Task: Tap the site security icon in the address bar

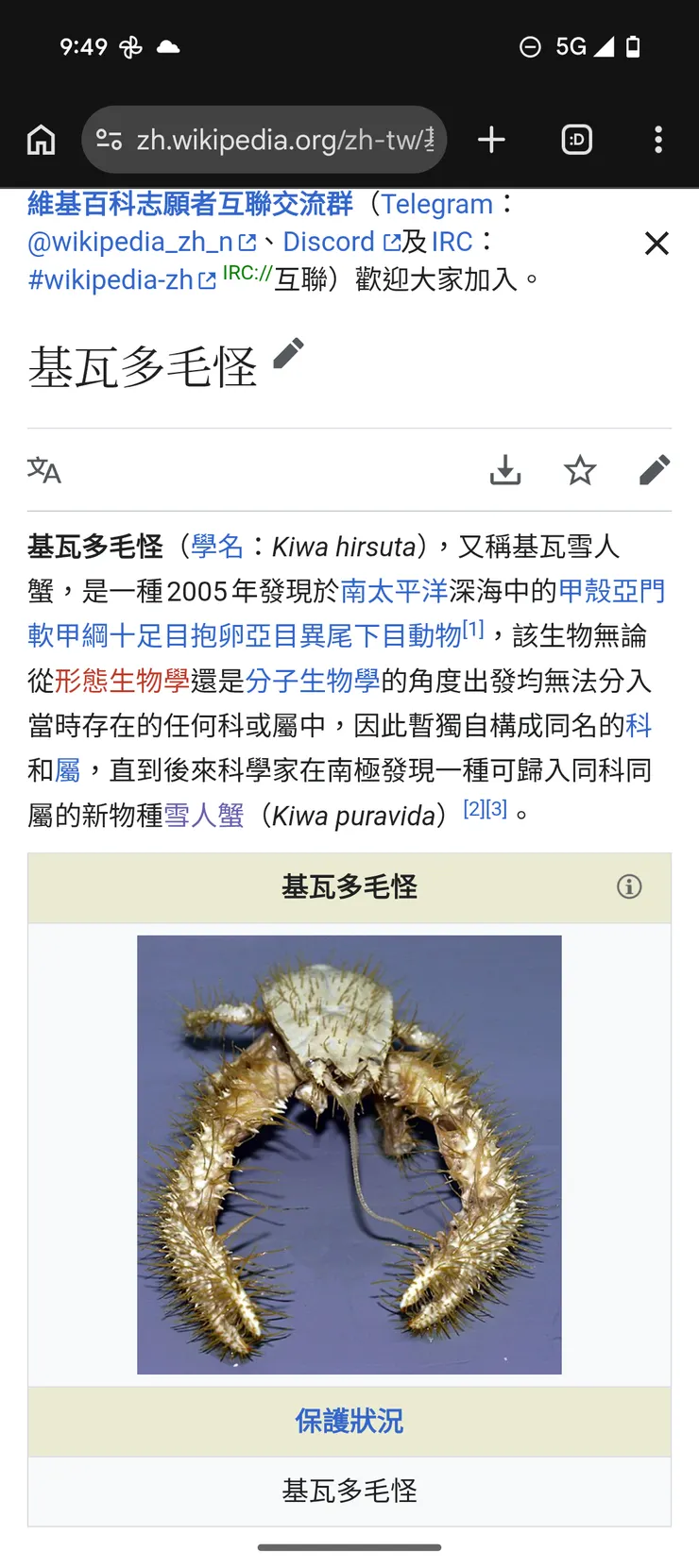Action: click(x=109, y=140)
